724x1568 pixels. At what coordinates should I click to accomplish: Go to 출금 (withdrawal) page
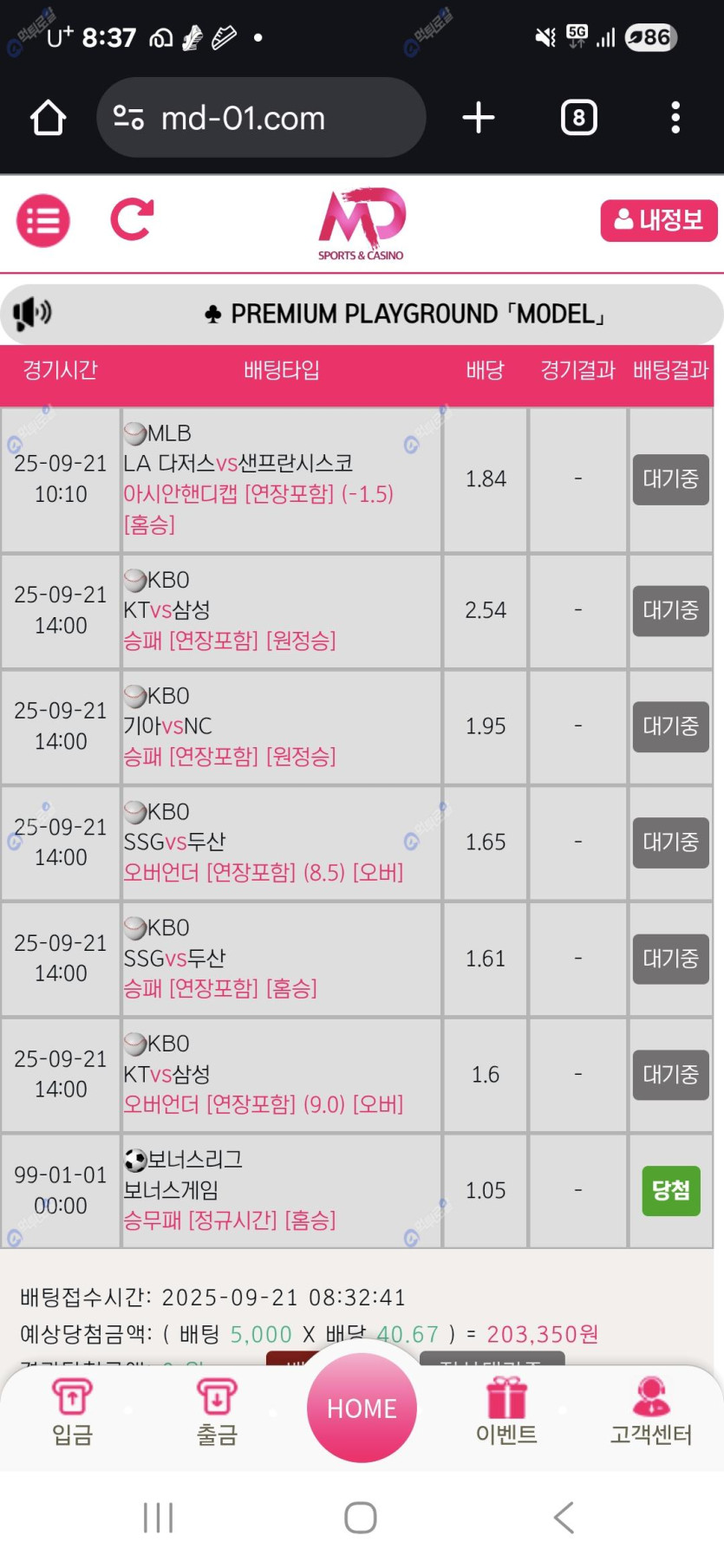point(217,1413)
